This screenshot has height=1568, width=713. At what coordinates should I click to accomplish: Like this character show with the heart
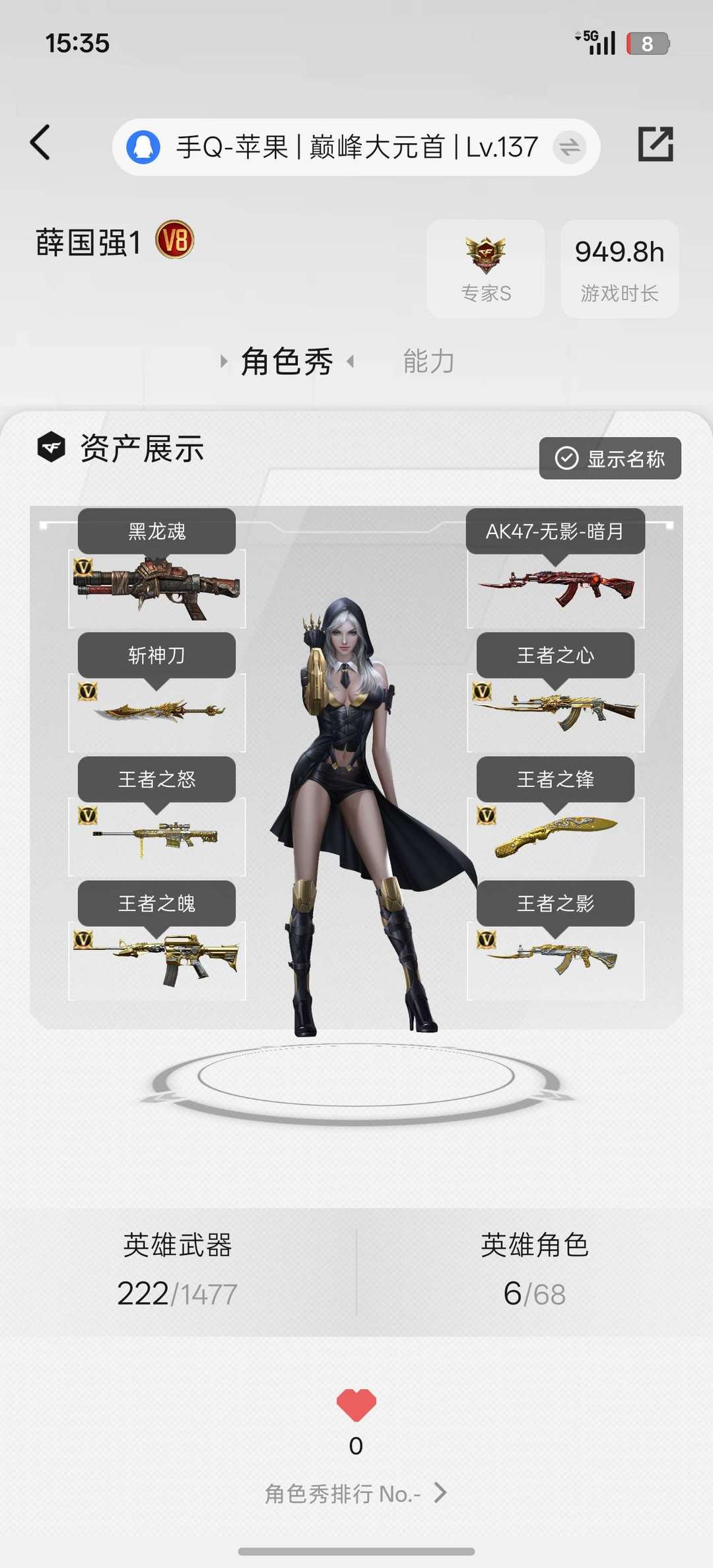[356, 1405]
